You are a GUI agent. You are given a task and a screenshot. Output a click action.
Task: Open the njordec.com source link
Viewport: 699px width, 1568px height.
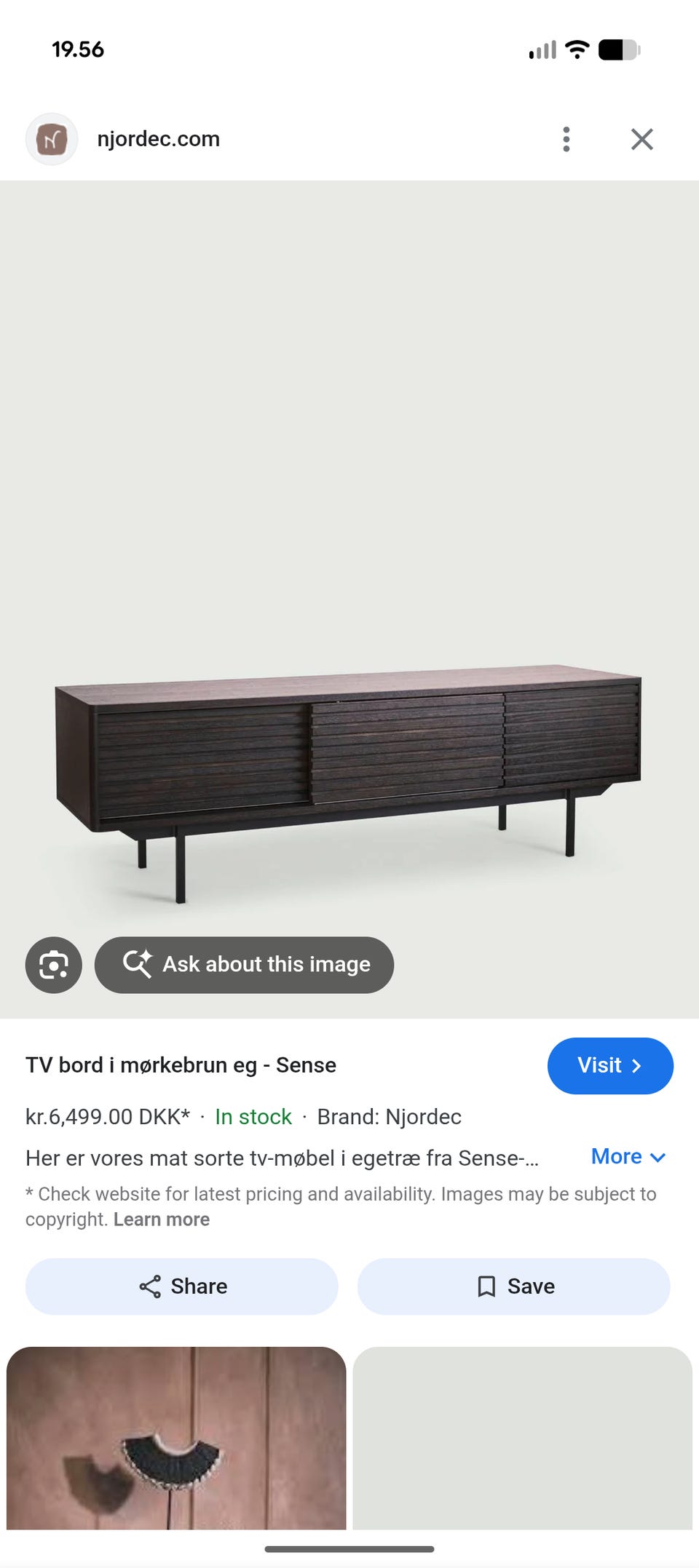pyautogui.click(x=158, y=139)
